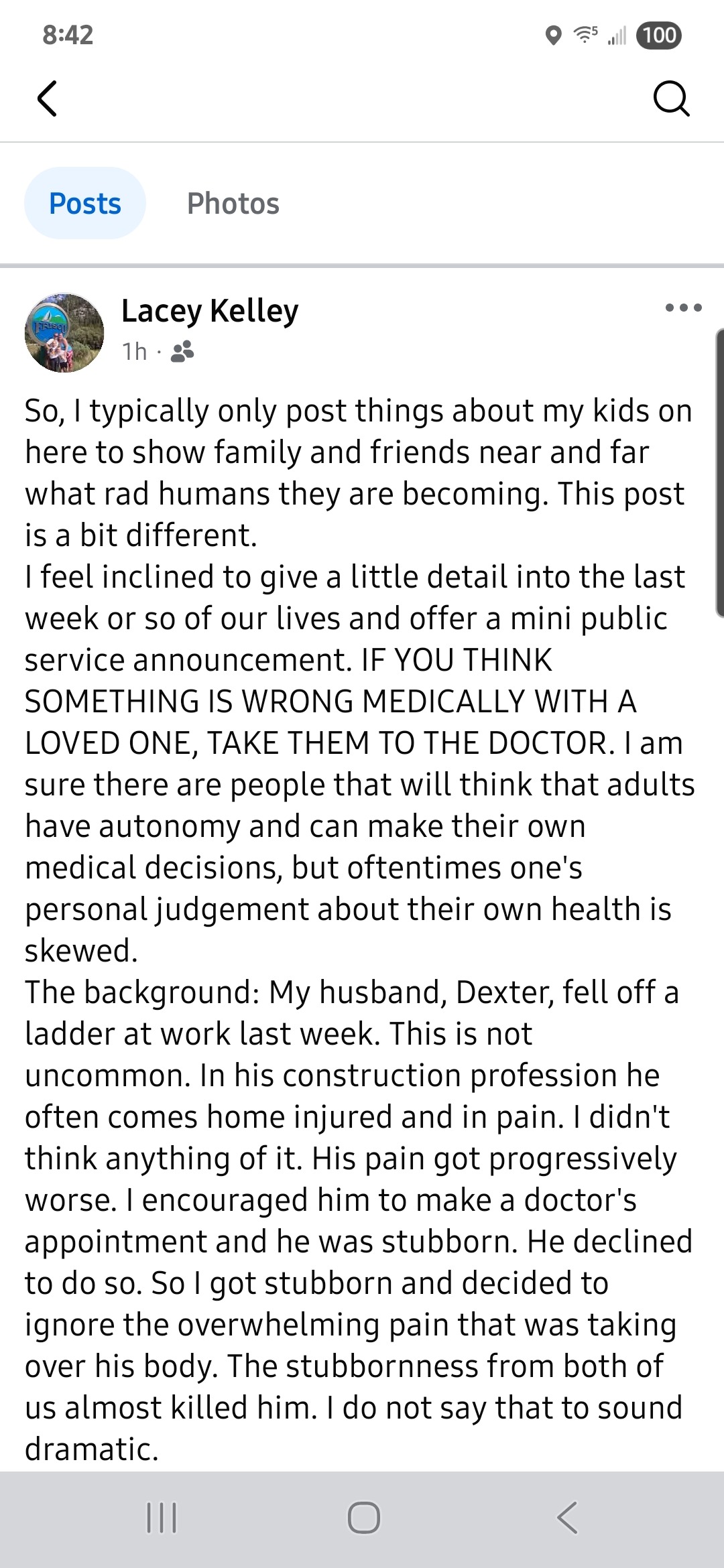Select the Posts tab
Image resolution: width=724 pixels, height=1568 pixels.
(85, 204)
